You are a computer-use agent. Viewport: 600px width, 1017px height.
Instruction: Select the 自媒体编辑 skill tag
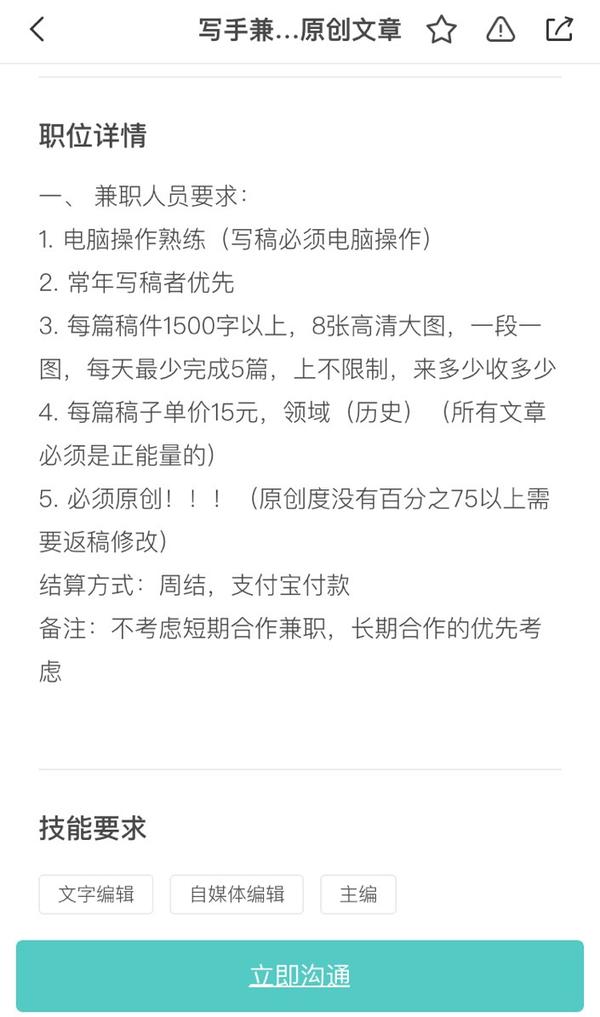236,894
